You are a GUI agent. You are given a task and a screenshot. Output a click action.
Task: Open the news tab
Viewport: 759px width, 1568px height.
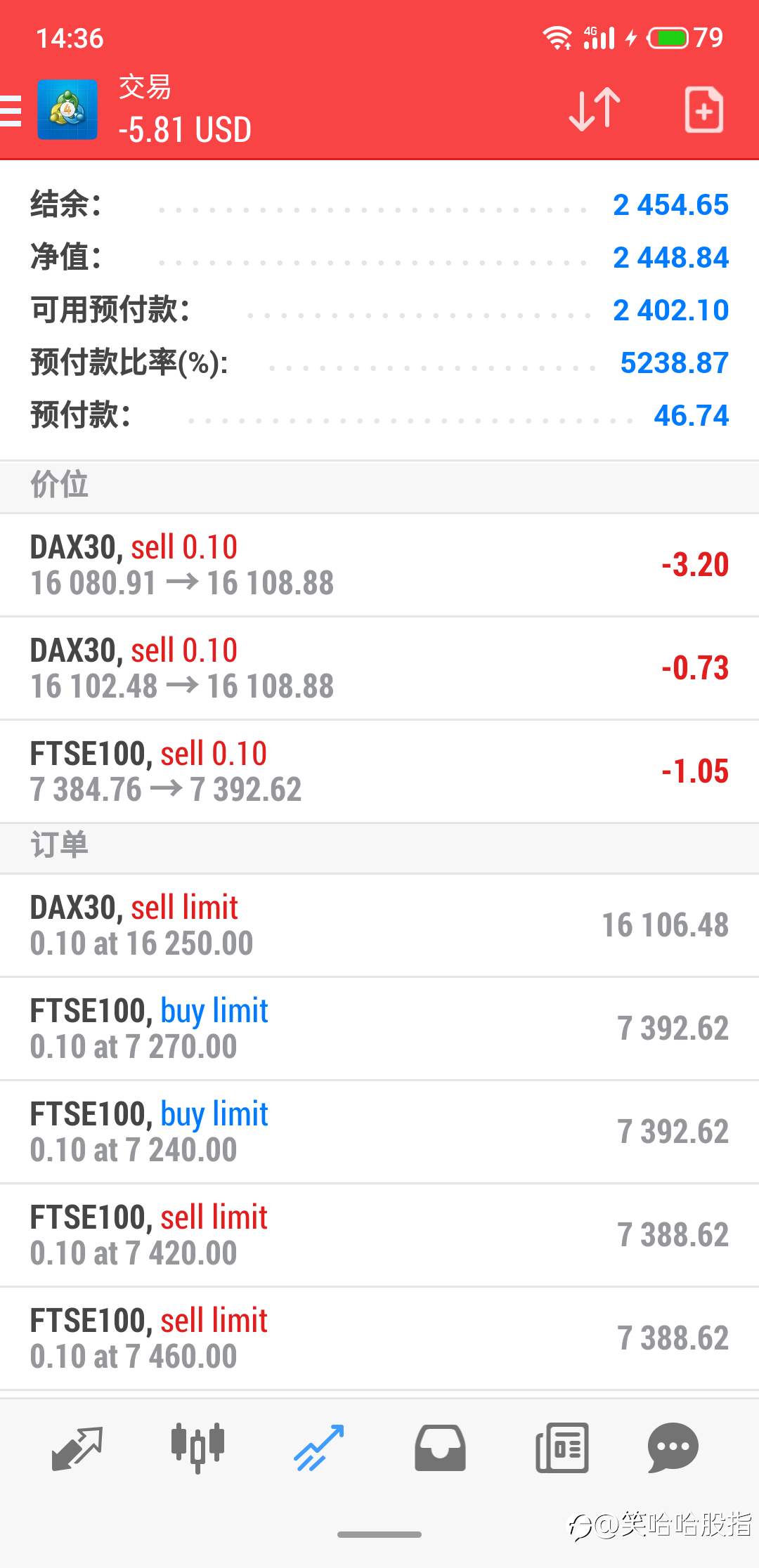pyautogui.click(x=562, y=1448)
